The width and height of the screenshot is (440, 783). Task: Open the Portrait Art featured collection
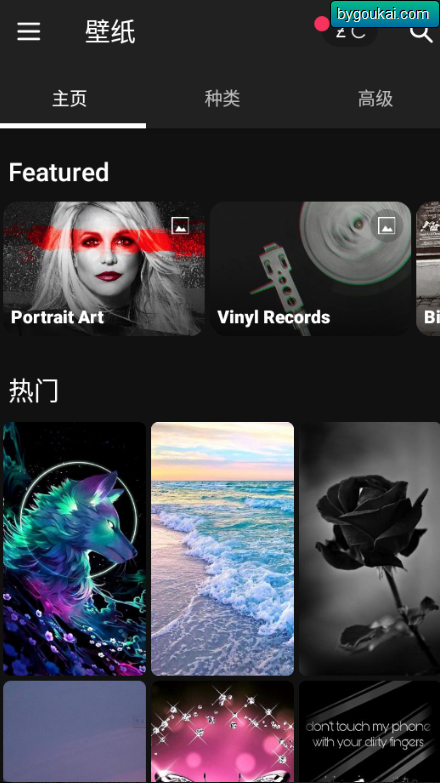(104, 269)
